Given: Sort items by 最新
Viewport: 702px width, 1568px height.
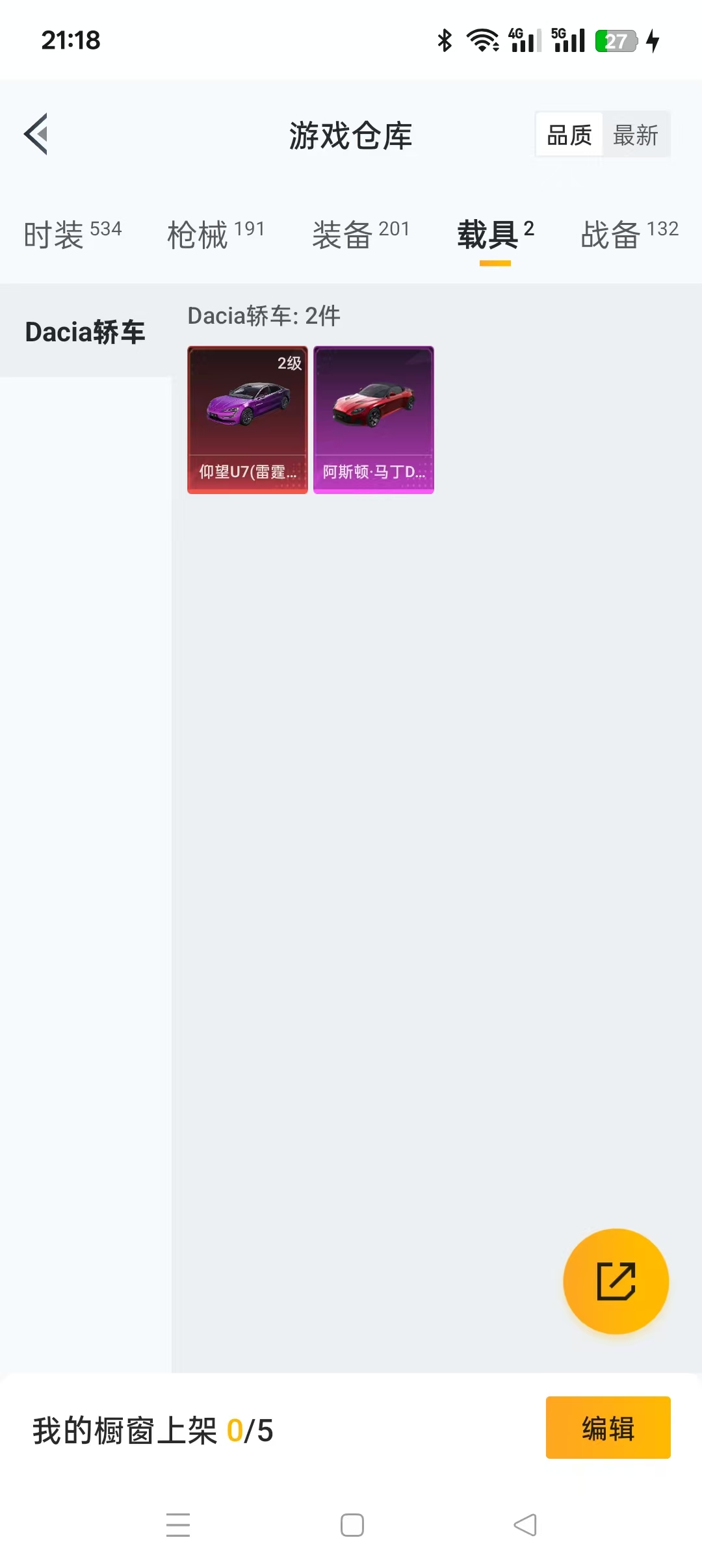Looking at the screenshot, I should point(636,135).
